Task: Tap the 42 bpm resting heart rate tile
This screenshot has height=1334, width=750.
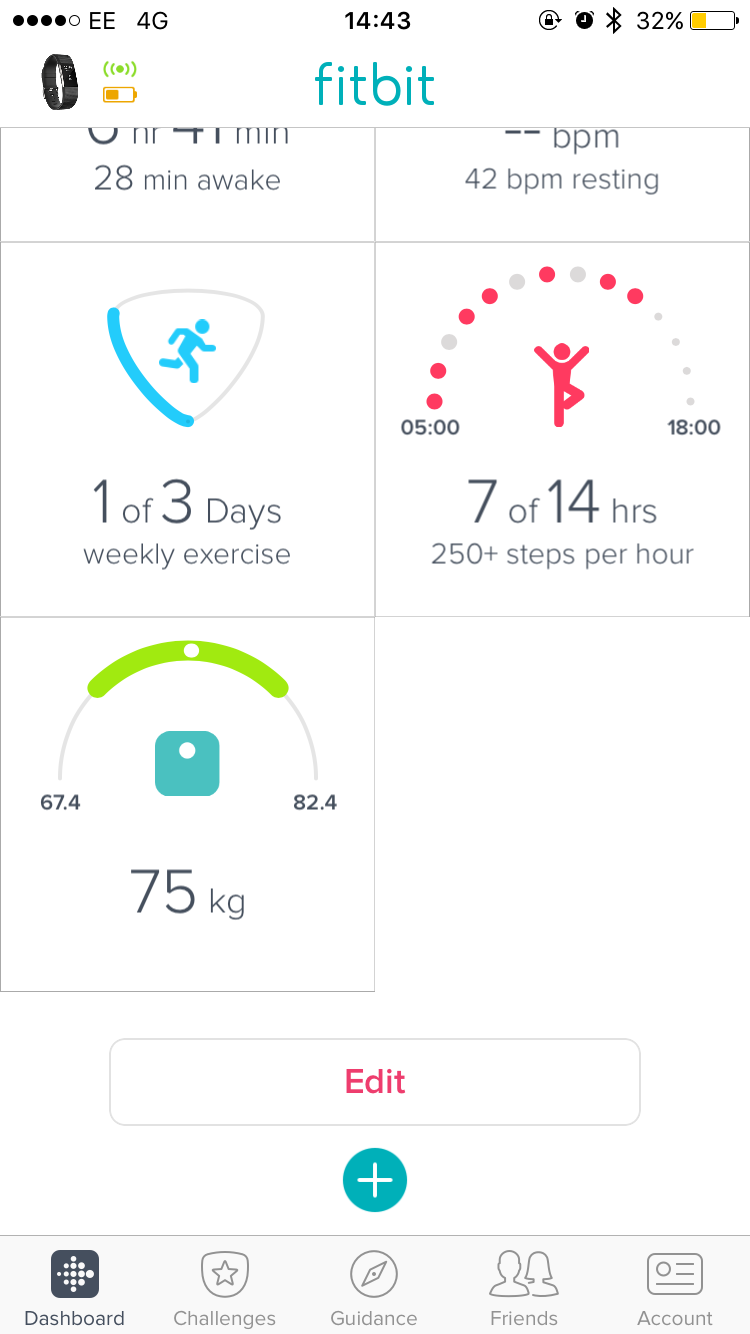Action: 562,180
